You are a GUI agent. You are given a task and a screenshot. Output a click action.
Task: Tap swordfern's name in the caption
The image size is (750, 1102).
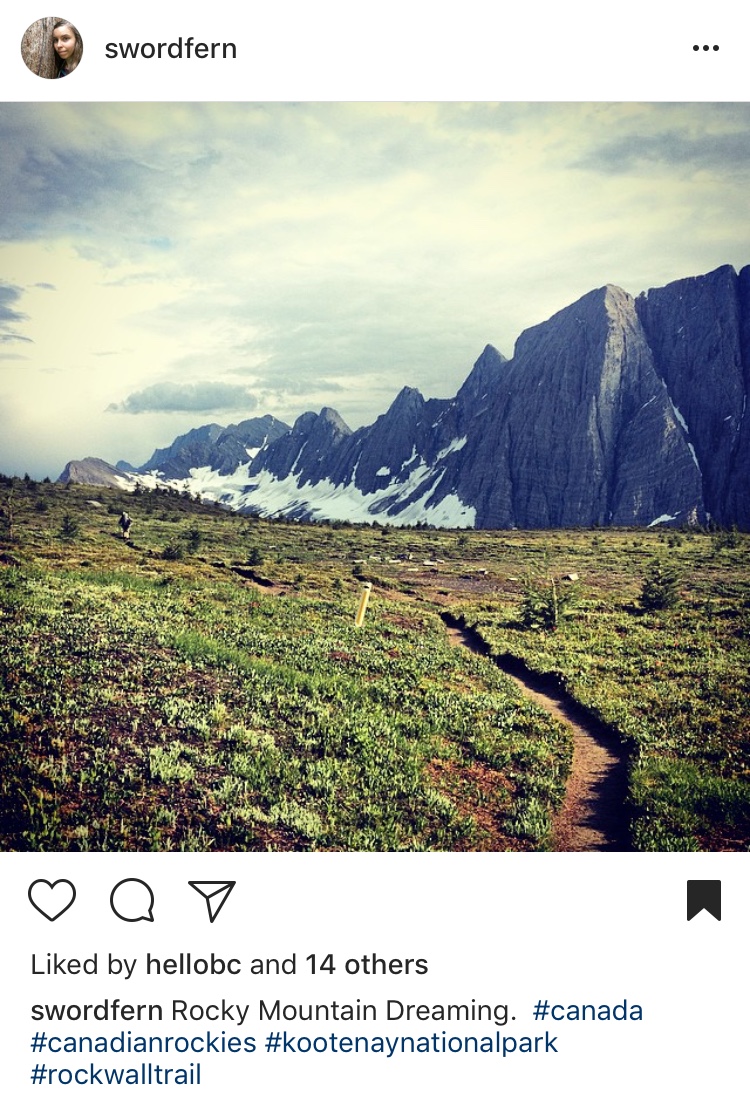97,1010
